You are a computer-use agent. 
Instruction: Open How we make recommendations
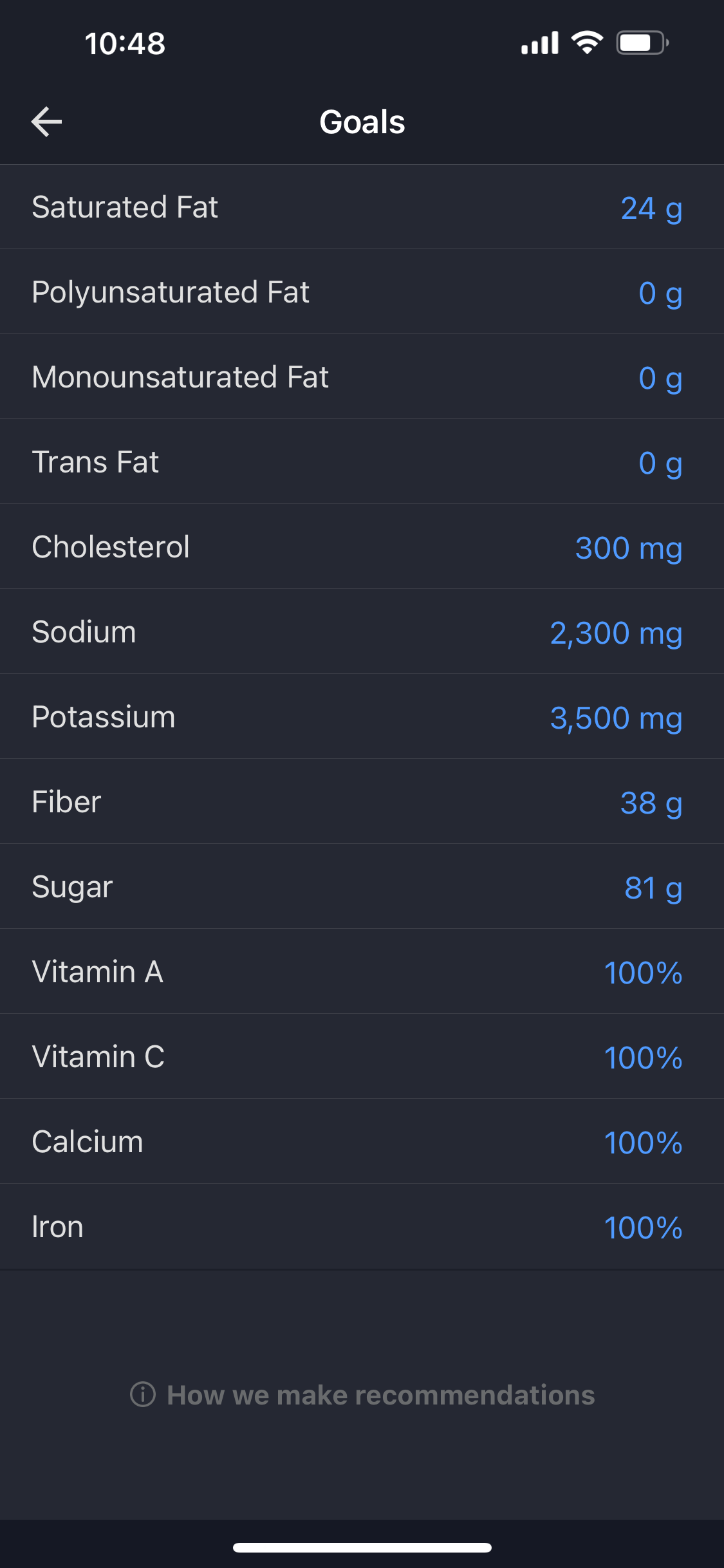(362, 1395)
